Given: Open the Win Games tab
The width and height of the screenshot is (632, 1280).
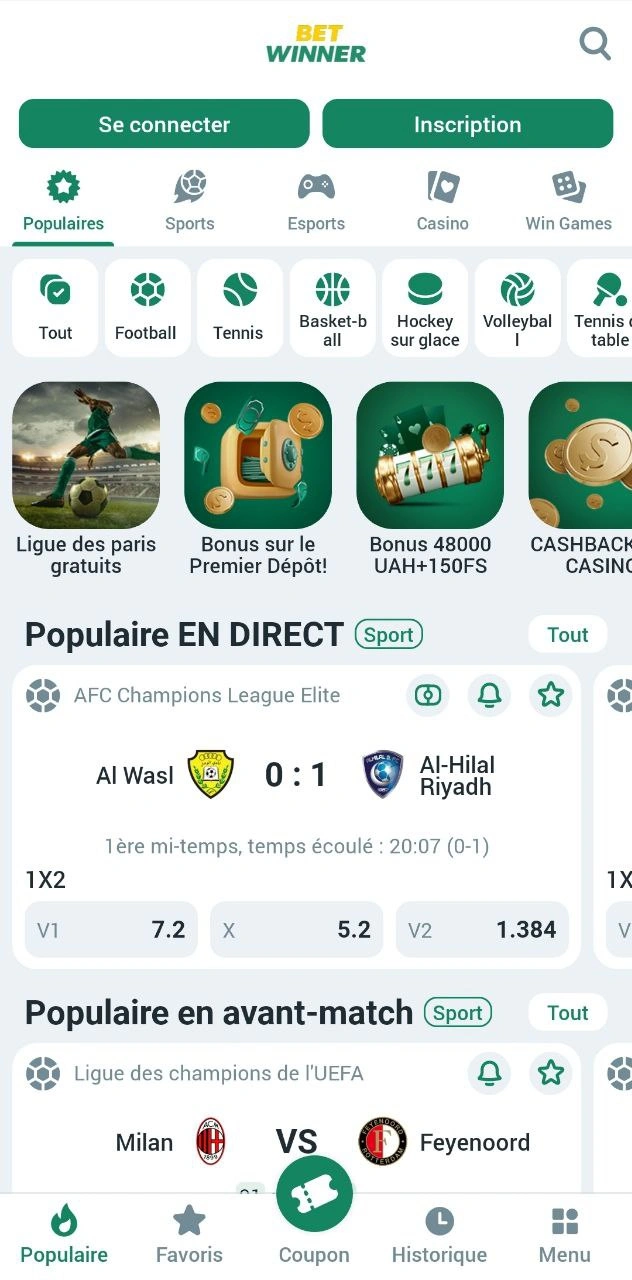Looking at the screenshot, I should pyautogui.click(x=569, y=203).
